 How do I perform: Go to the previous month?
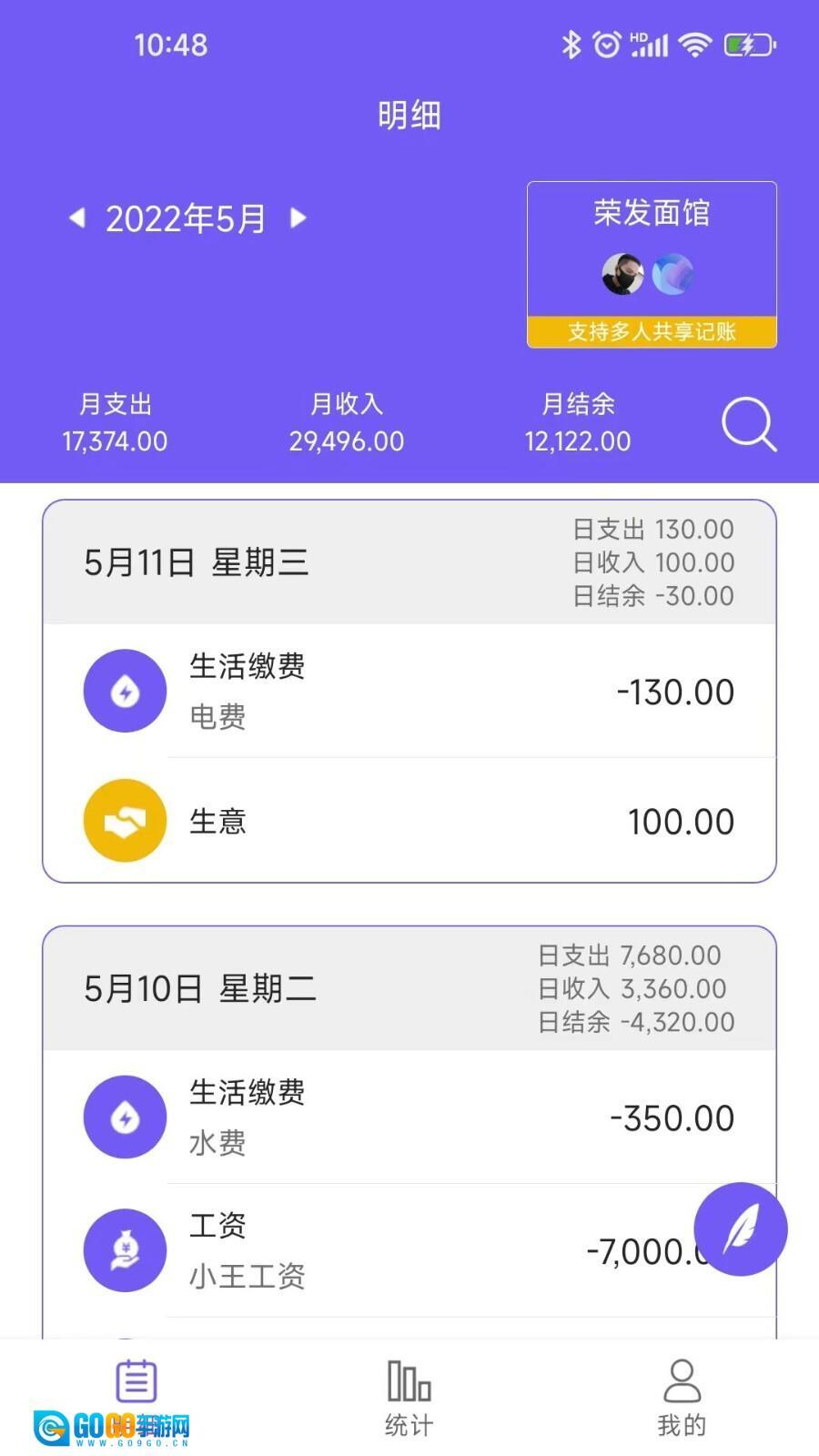click(x=77, y=217)
